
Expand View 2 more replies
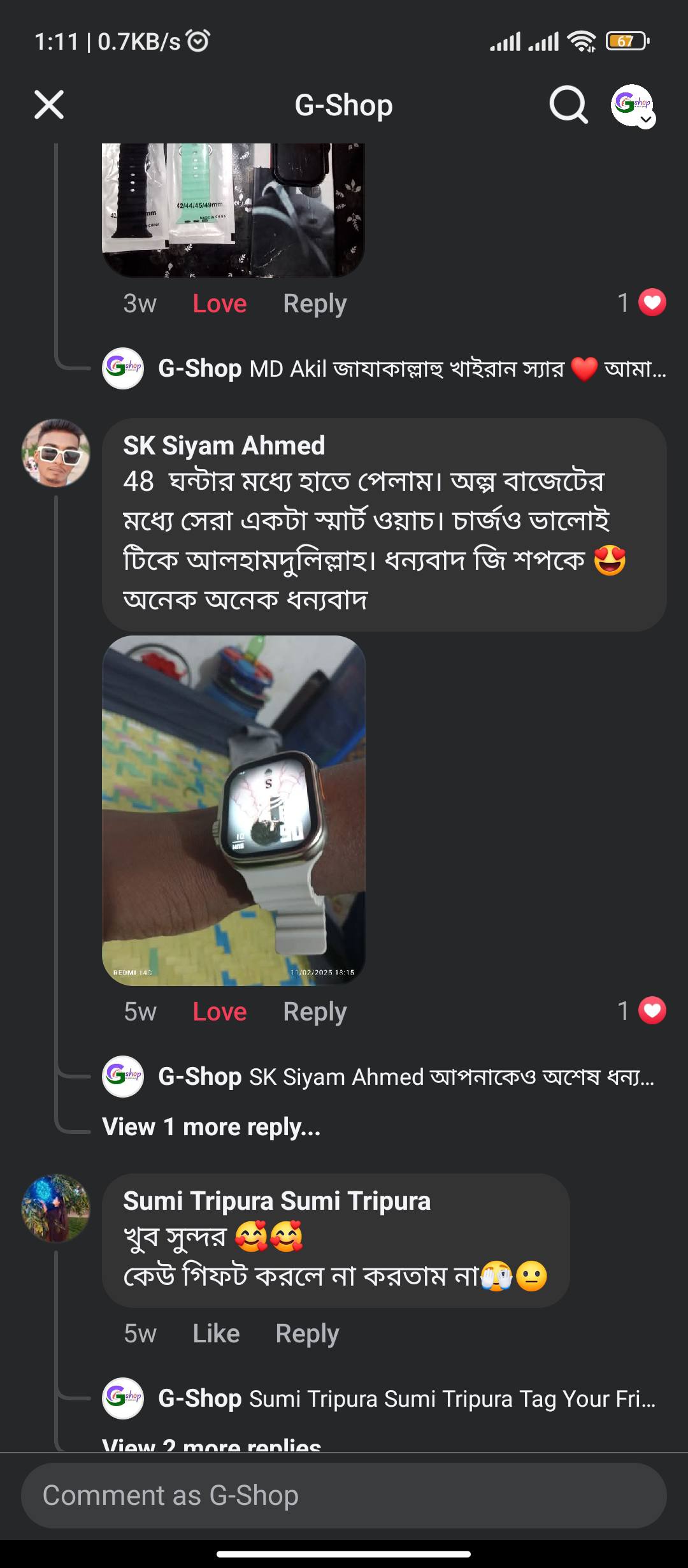click(x=211, y=1444)
